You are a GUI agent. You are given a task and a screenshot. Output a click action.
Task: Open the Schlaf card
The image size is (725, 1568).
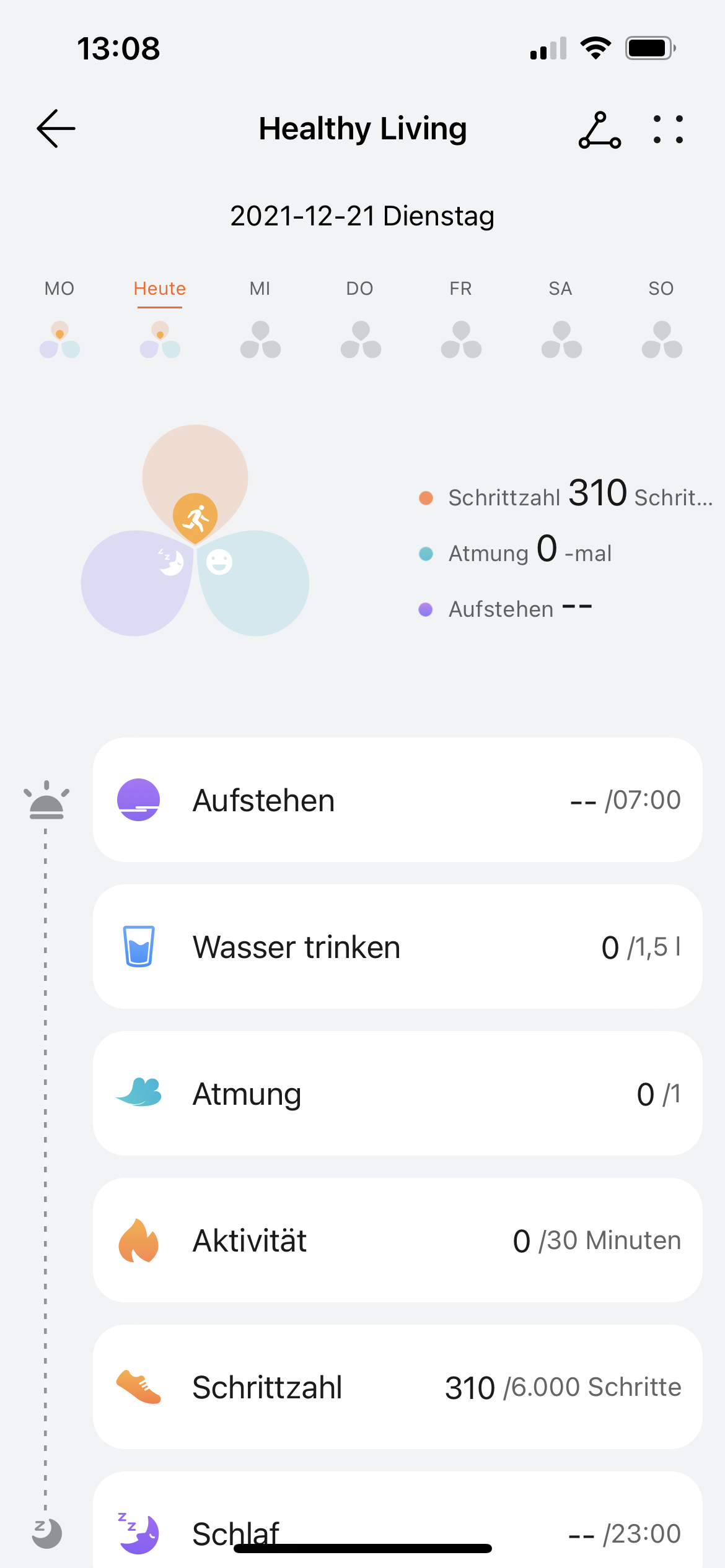point(397,1523)
